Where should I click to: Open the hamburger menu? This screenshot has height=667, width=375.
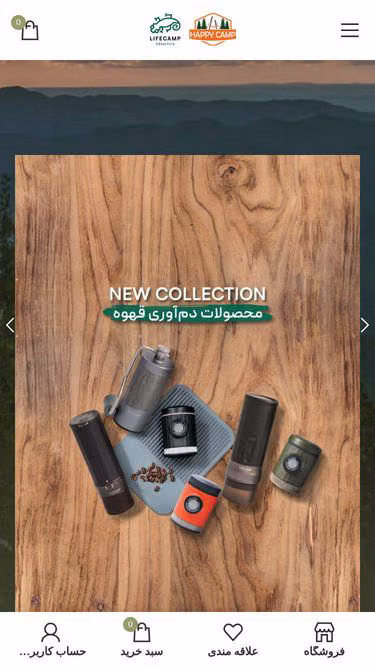click(349, 30)
